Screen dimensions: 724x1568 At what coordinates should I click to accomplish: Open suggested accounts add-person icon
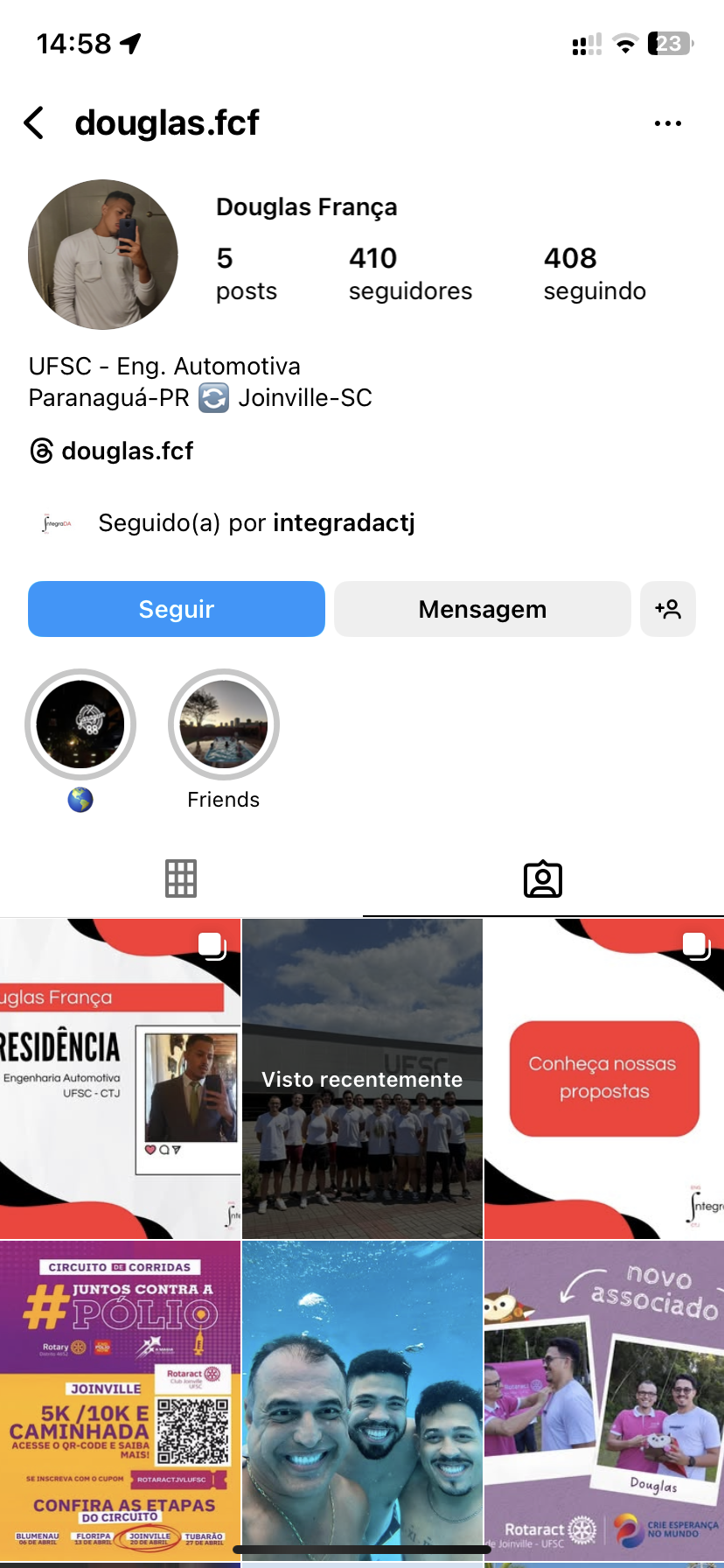668,609
